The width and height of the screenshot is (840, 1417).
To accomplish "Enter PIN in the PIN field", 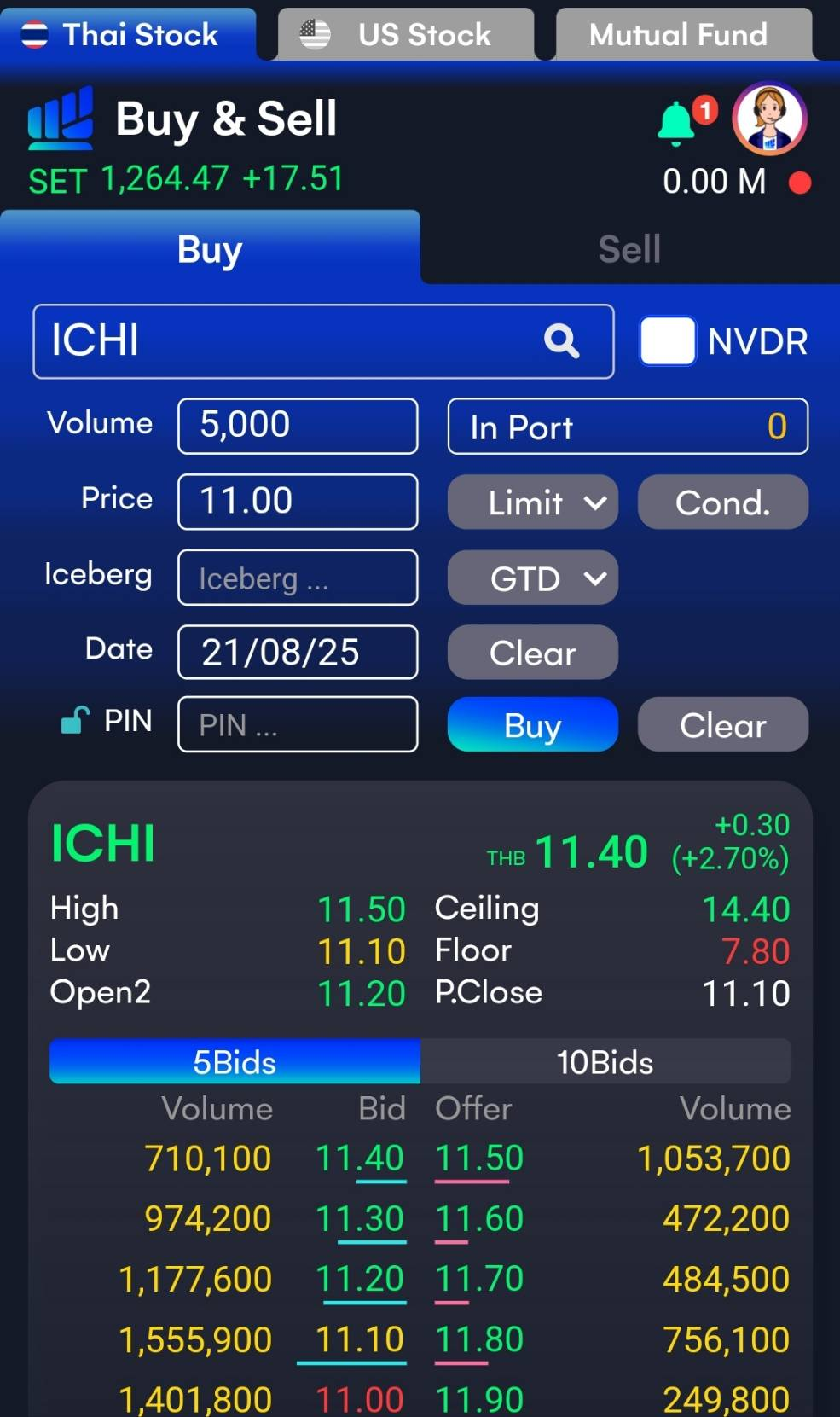I will pyautogui.click(x=298, y=724).
